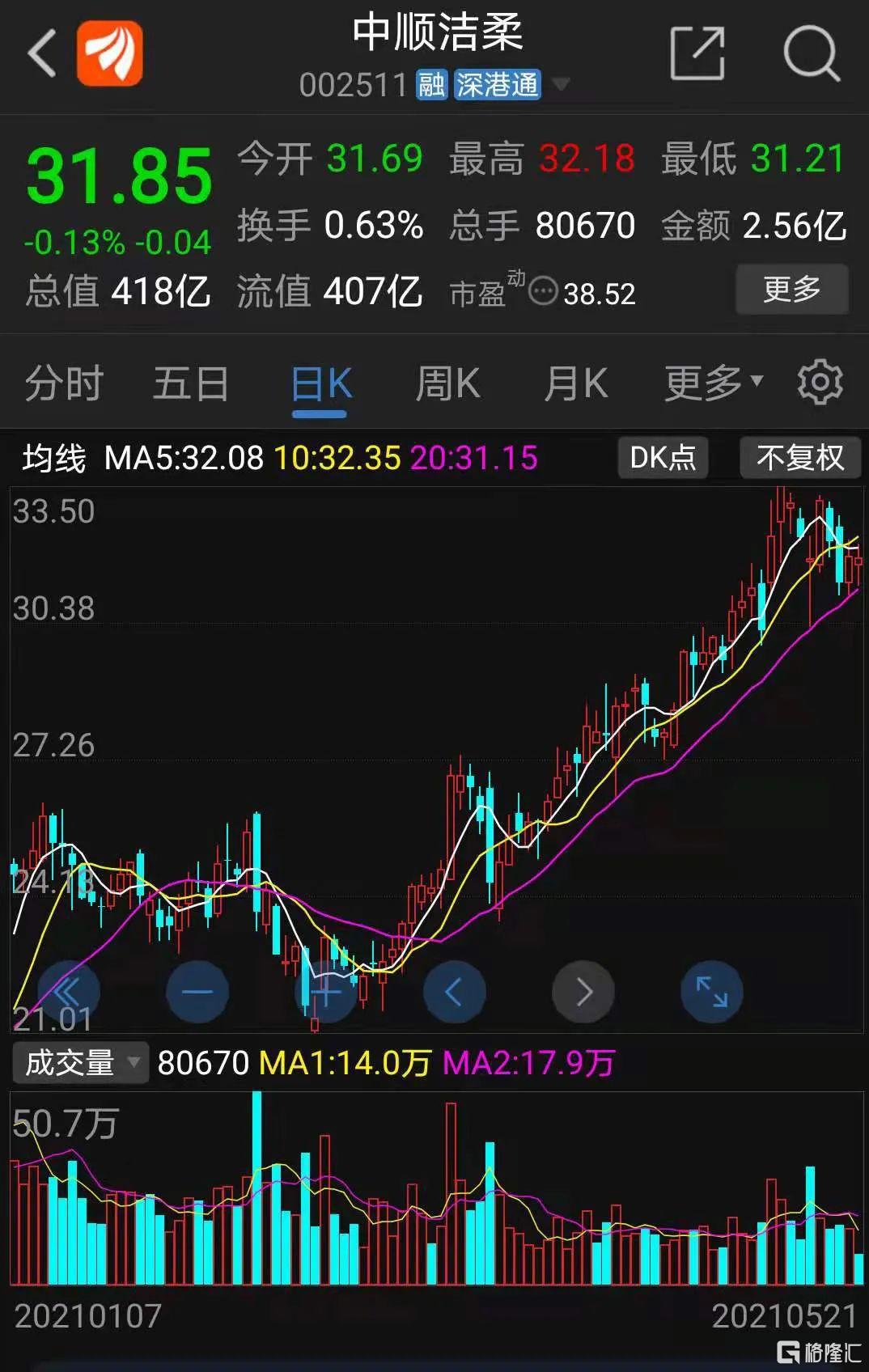
Task: Expand stock switcher dropdown next to 深港通
Action: click(560, 84)
